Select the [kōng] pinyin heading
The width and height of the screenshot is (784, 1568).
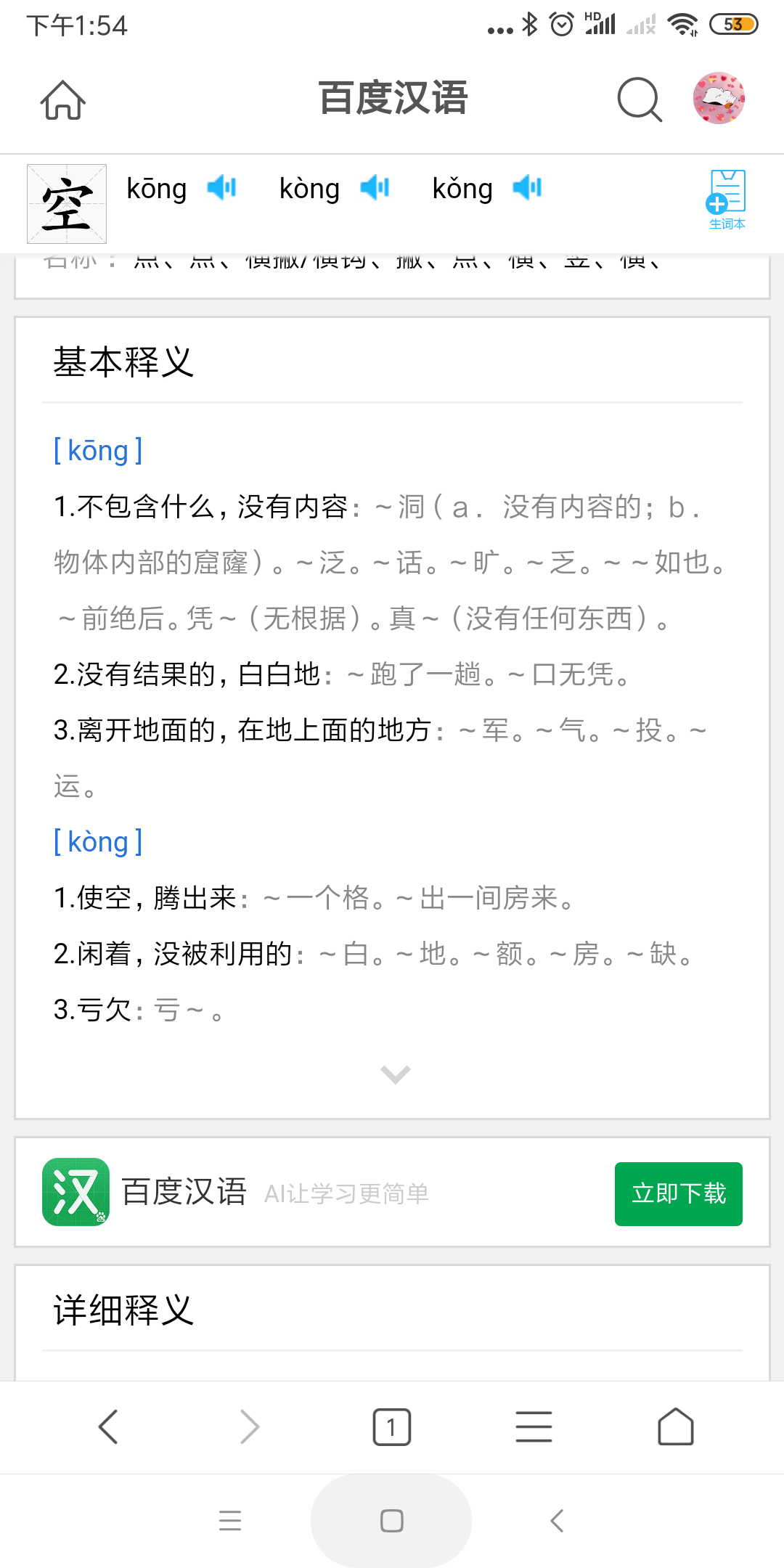pos(98,450)
